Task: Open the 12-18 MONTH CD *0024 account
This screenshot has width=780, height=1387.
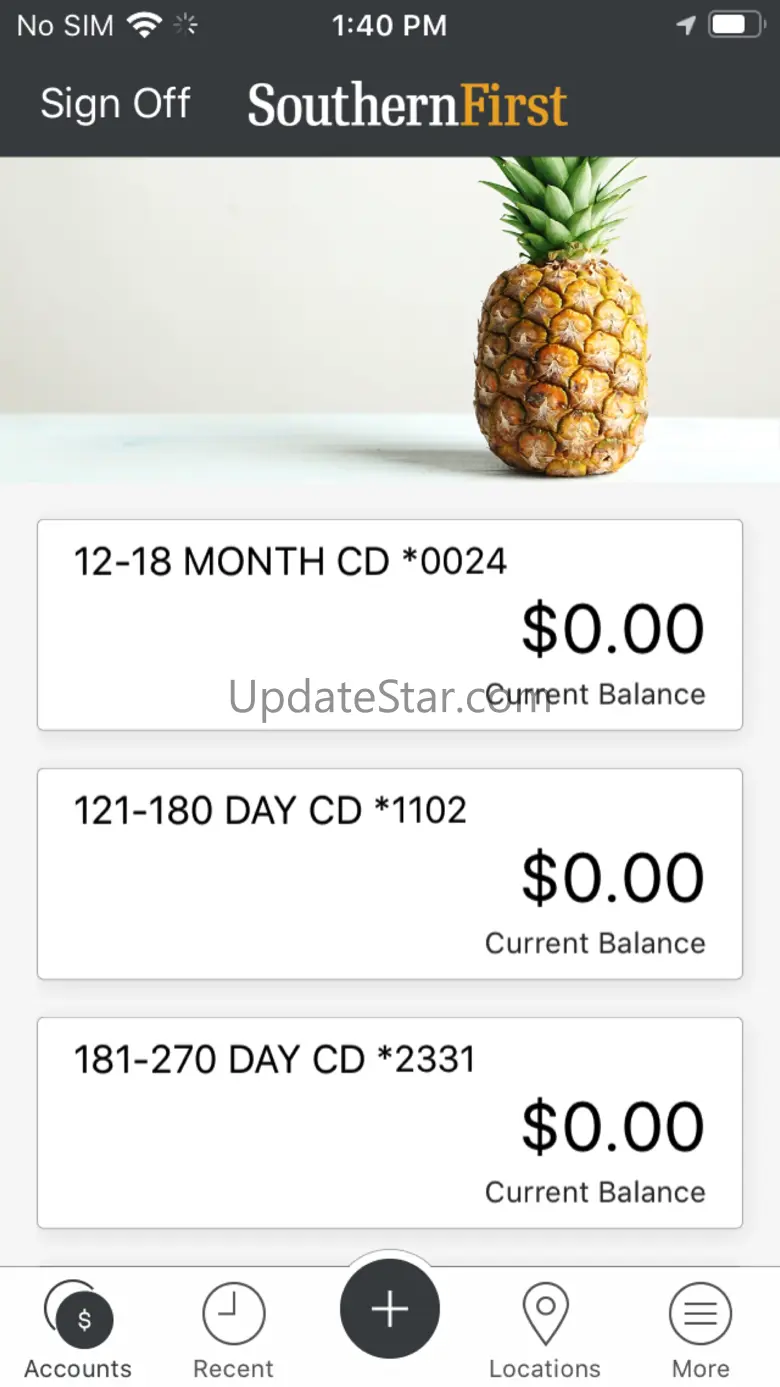Action: (x=390, y=625)
